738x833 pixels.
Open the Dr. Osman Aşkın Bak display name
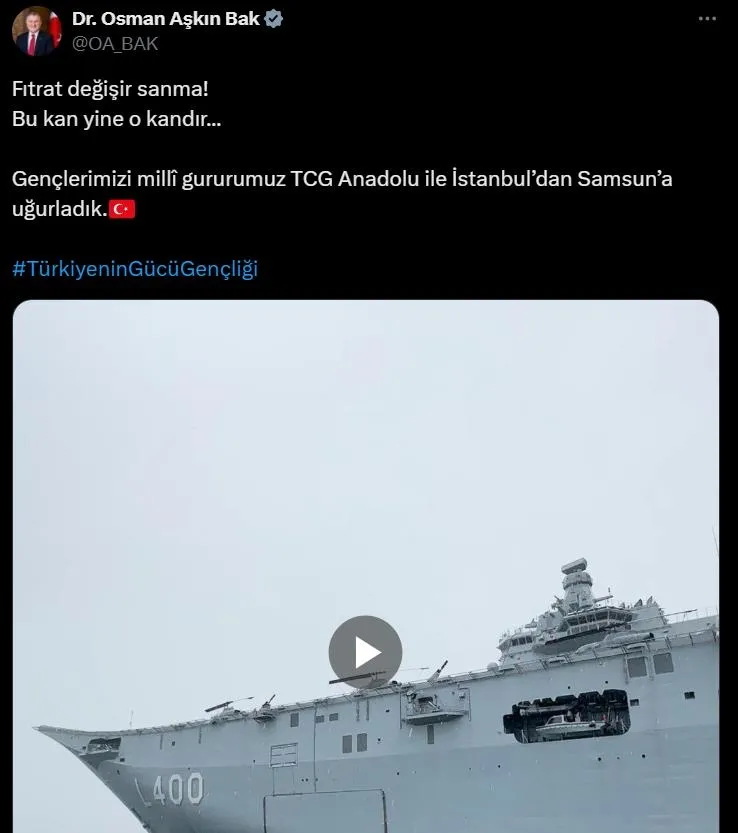166,20
